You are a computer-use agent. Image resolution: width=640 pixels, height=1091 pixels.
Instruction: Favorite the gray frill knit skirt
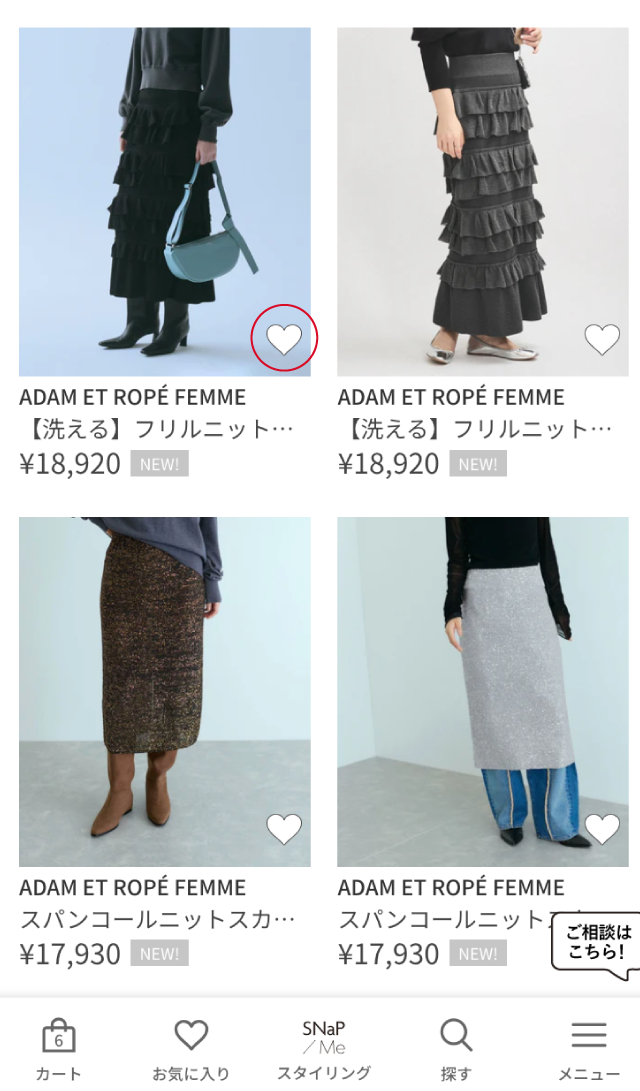point(602,340)
